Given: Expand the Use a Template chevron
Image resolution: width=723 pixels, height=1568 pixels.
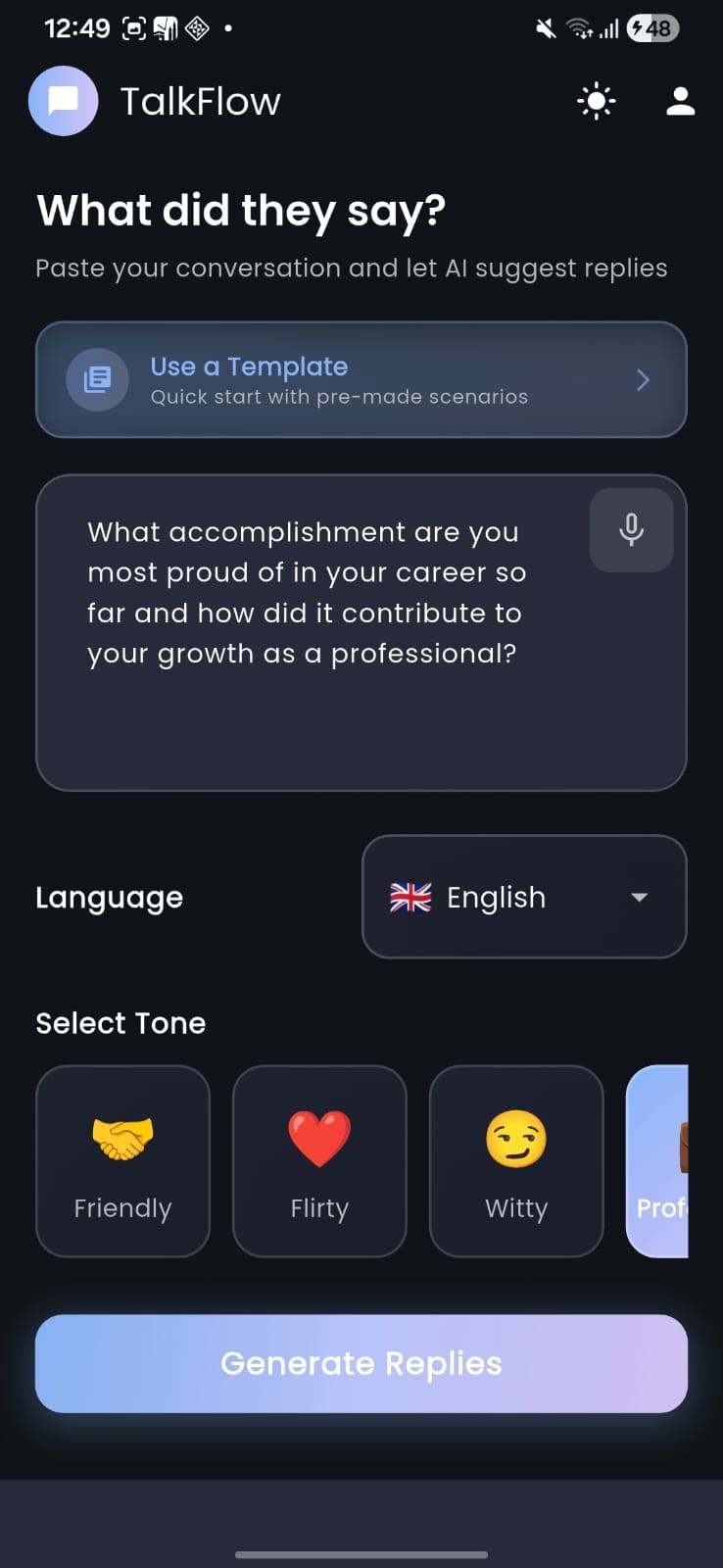Looking at the screenshot, I should tap(643, 380).
